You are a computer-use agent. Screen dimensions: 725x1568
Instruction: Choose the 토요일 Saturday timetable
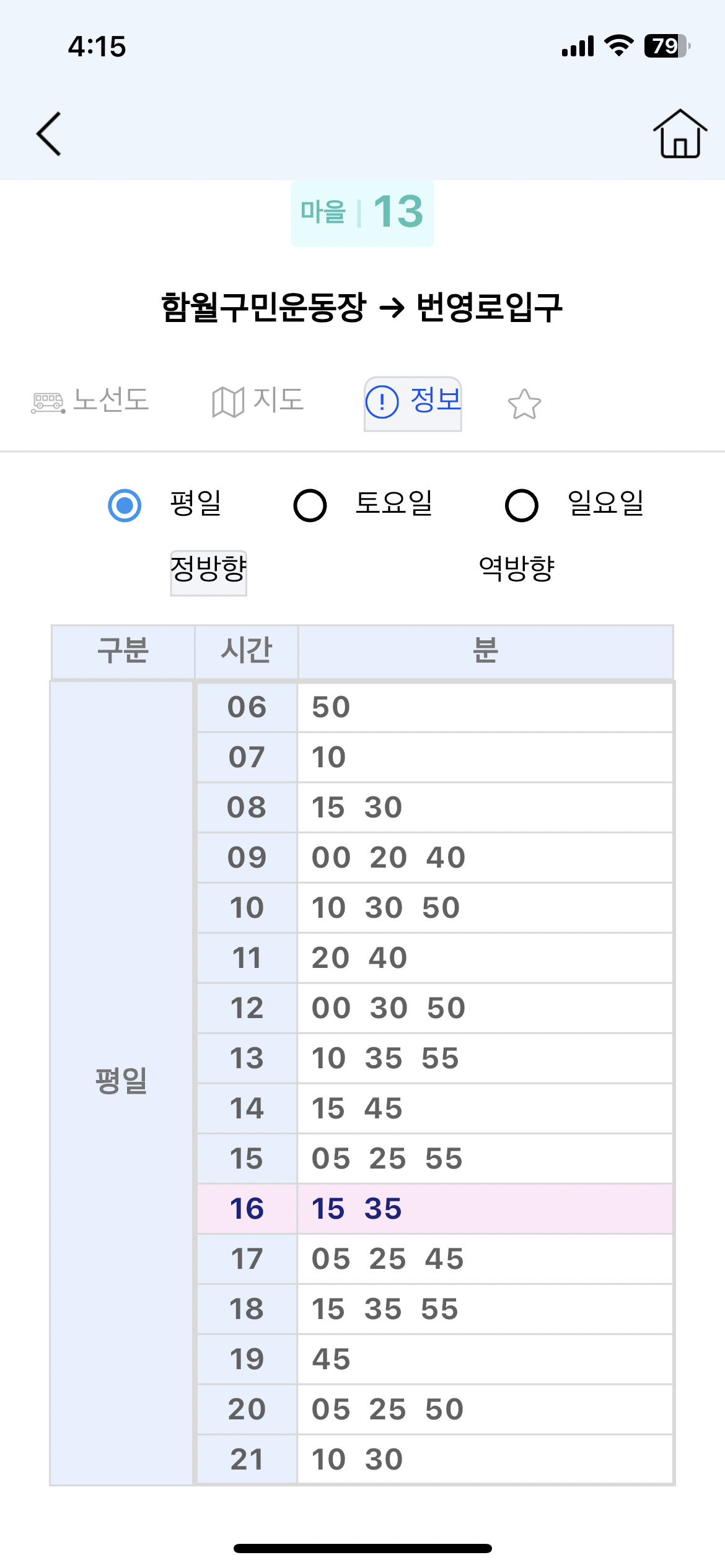coord(310,505)
